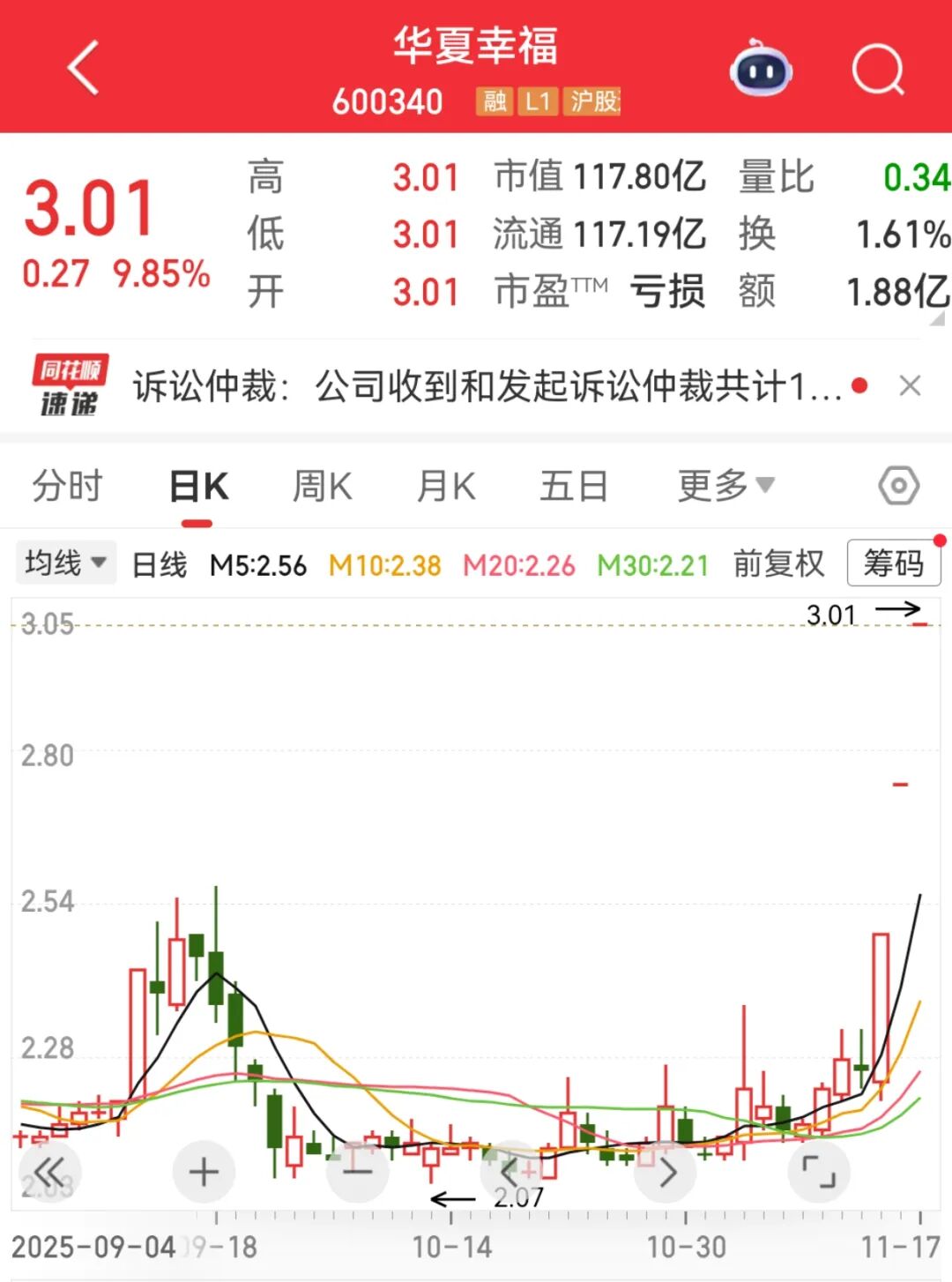Viewport: 952px width, 1282px height.
Task: Open the 均线 indicator dropdown
Action: coord(65,563)
